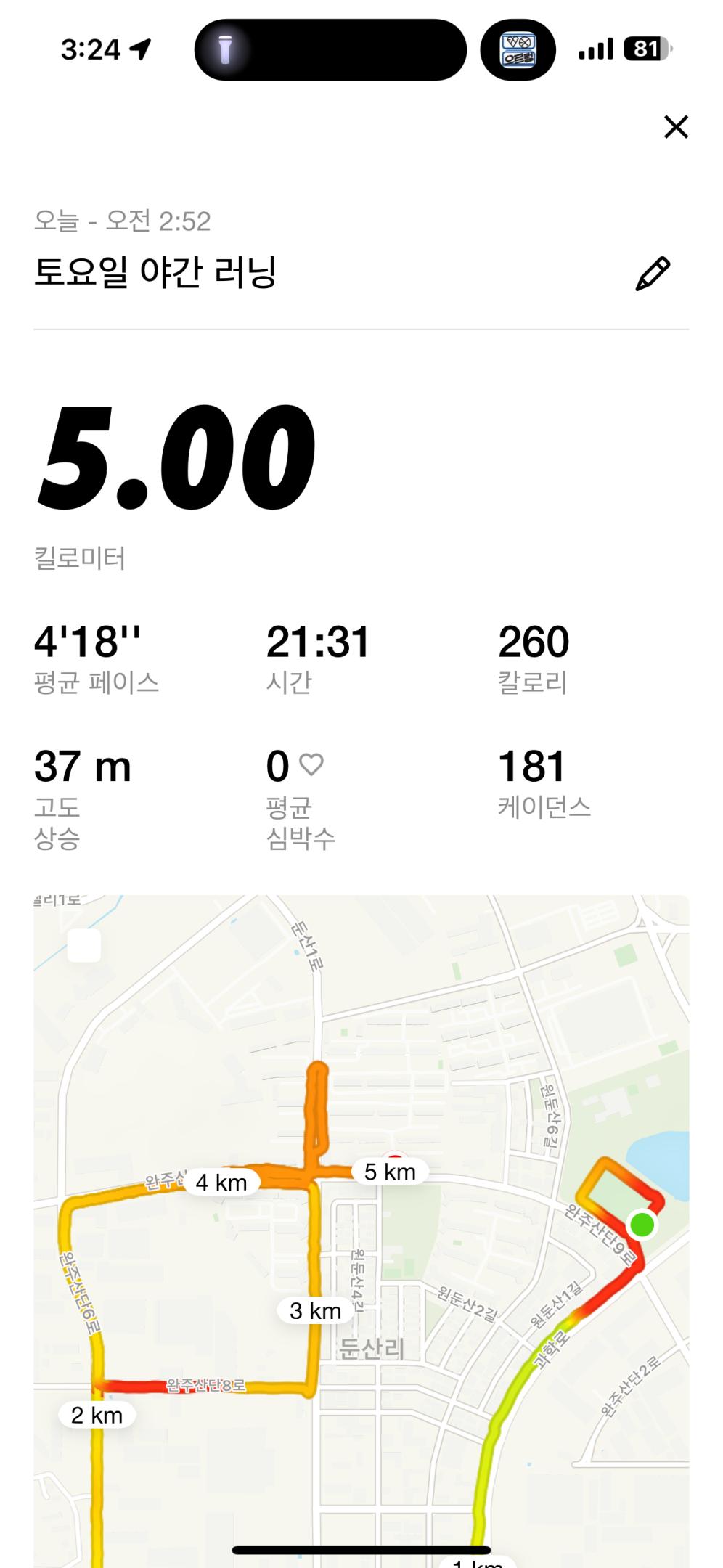Close the run summary screen
This screenshot has height=1568, width=723.
pyautogui.click(x=676, y=127)
